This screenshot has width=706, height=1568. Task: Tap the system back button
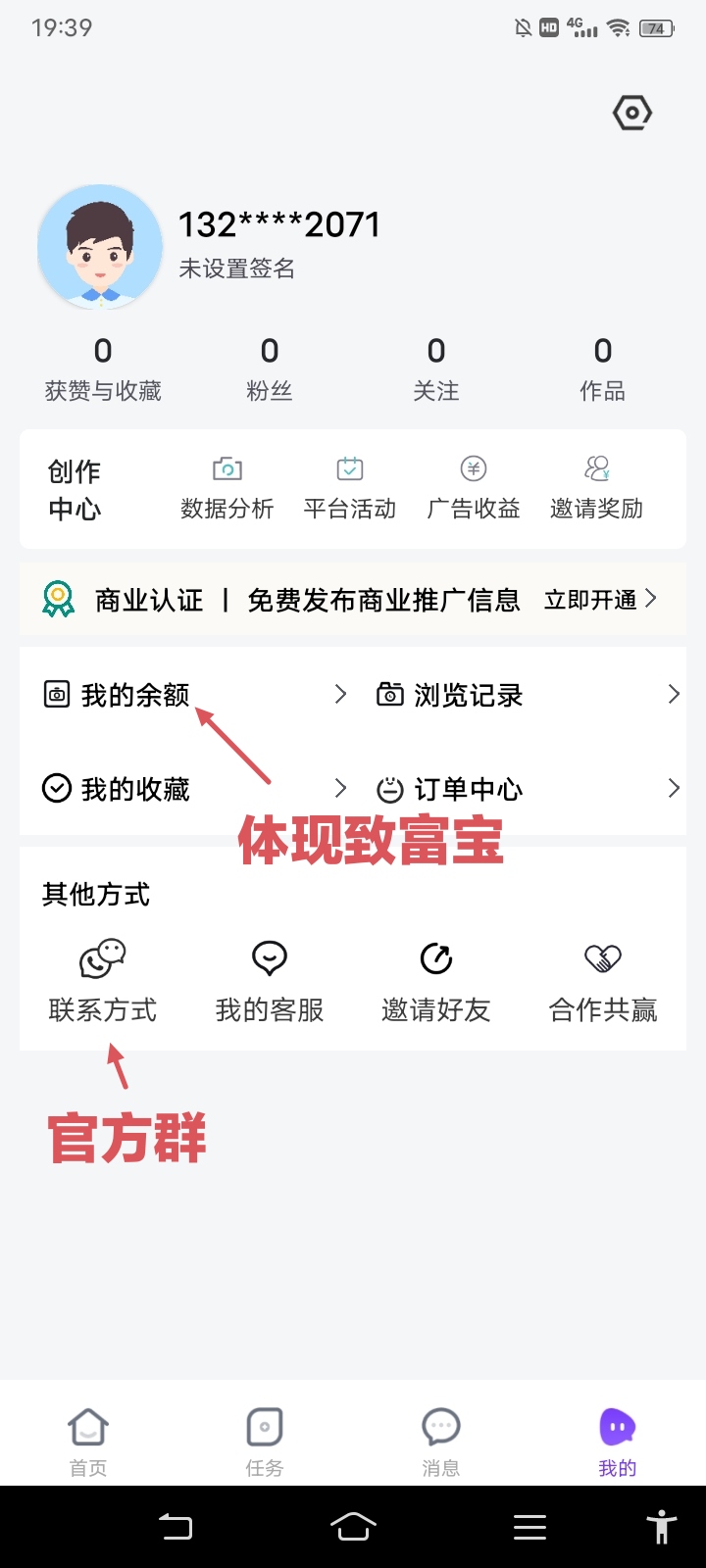coord(176,1527)
